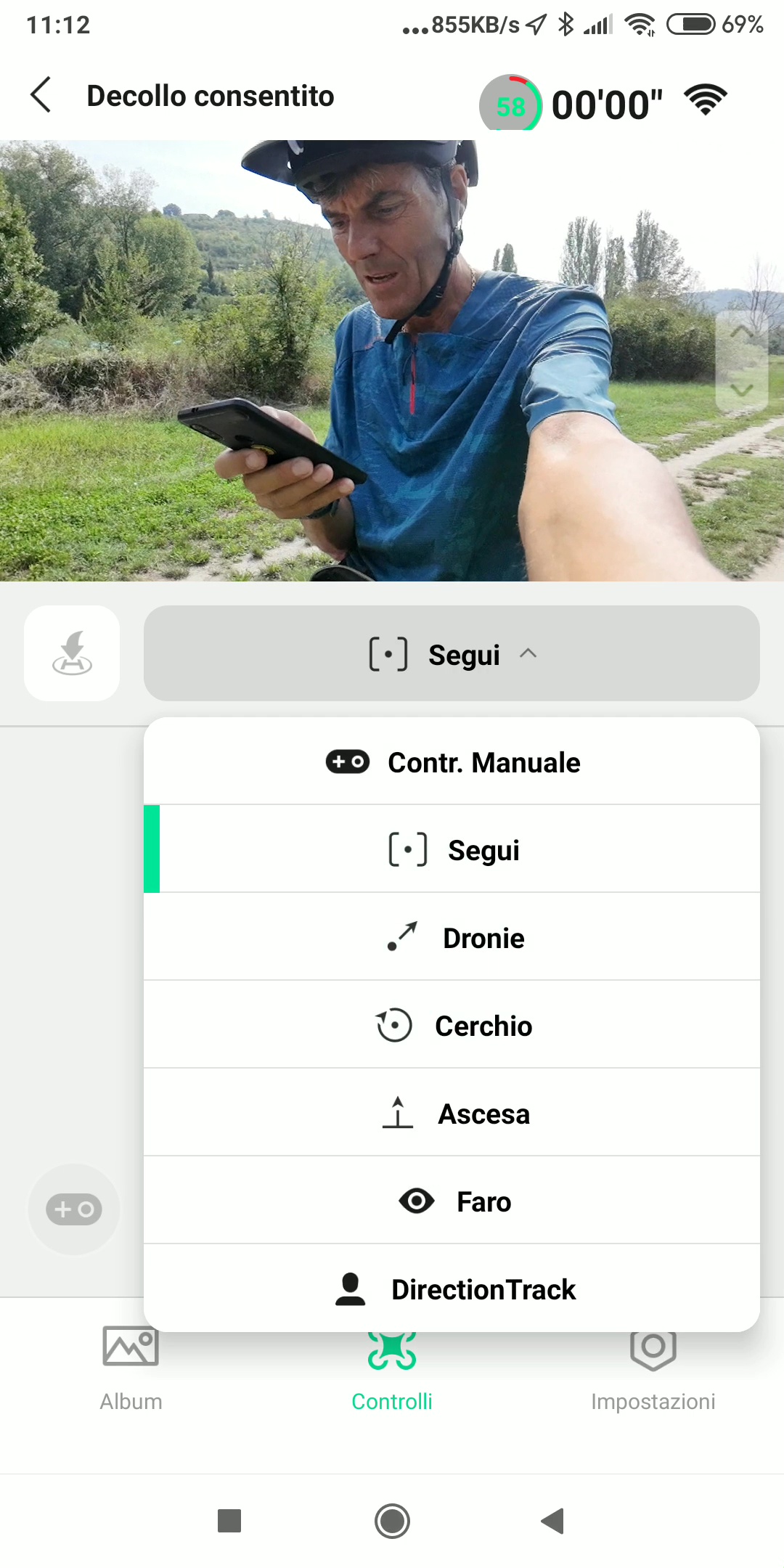Tap the system home button
Image resolution: width=784 pixels, height=1568 pixels.
392,1521
